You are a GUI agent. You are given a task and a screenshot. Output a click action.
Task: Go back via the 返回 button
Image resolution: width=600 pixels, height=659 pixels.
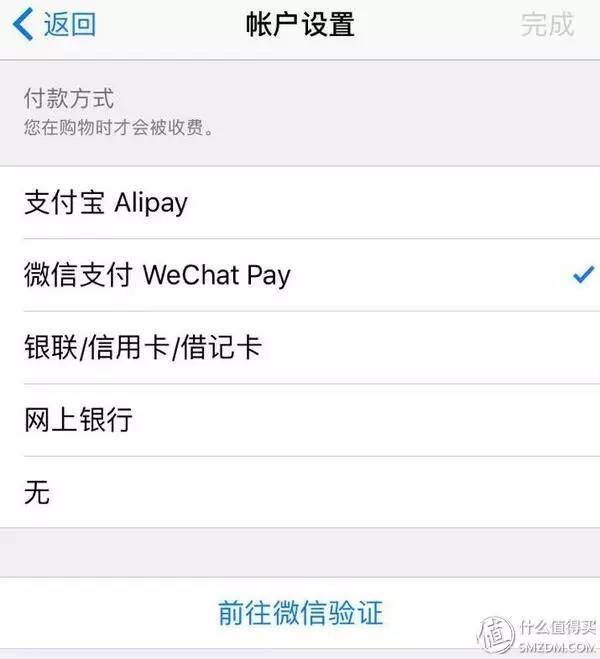click(x=56, y=25)
